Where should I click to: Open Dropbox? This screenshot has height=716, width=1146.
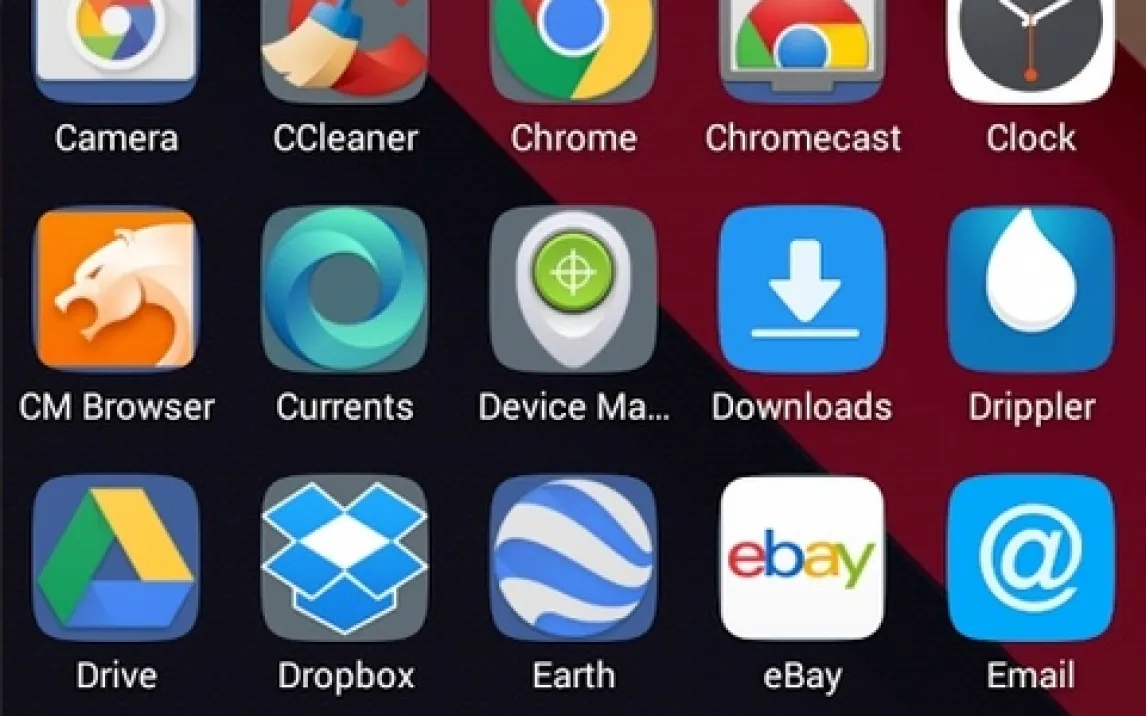[x=345, y=558]
